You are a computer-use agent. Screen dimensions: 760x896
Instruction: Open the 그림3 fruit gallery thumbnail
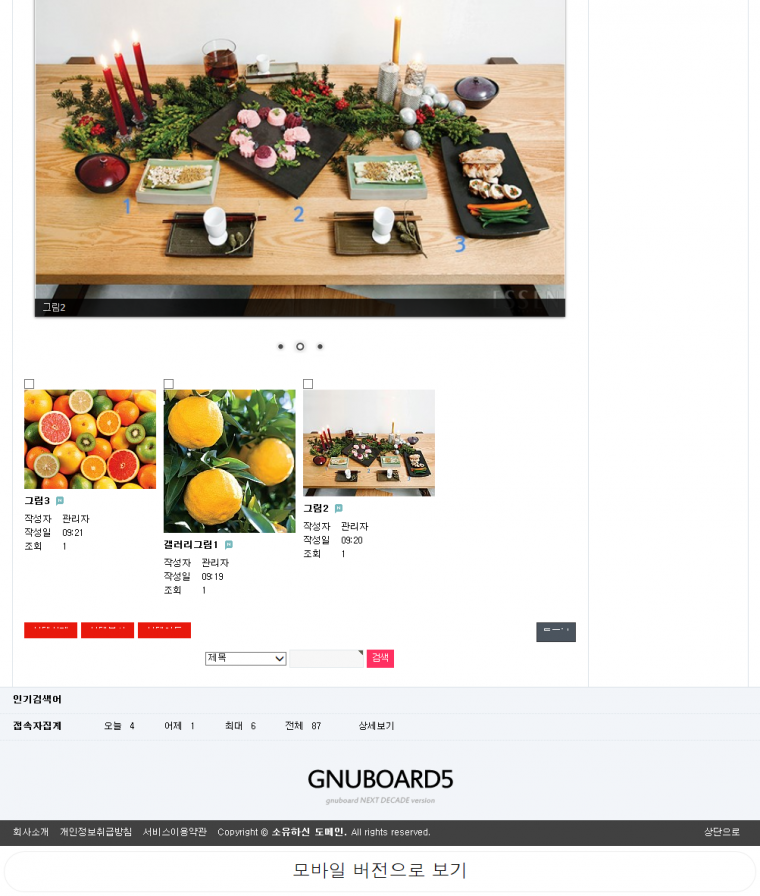pos(90,439)
